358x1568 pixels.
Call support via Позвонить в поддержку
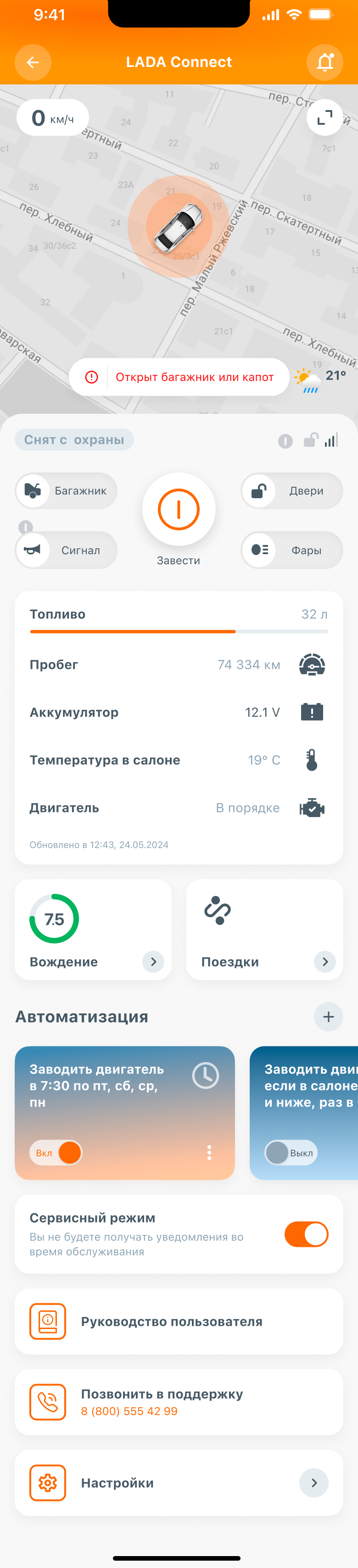(179, 1402)
